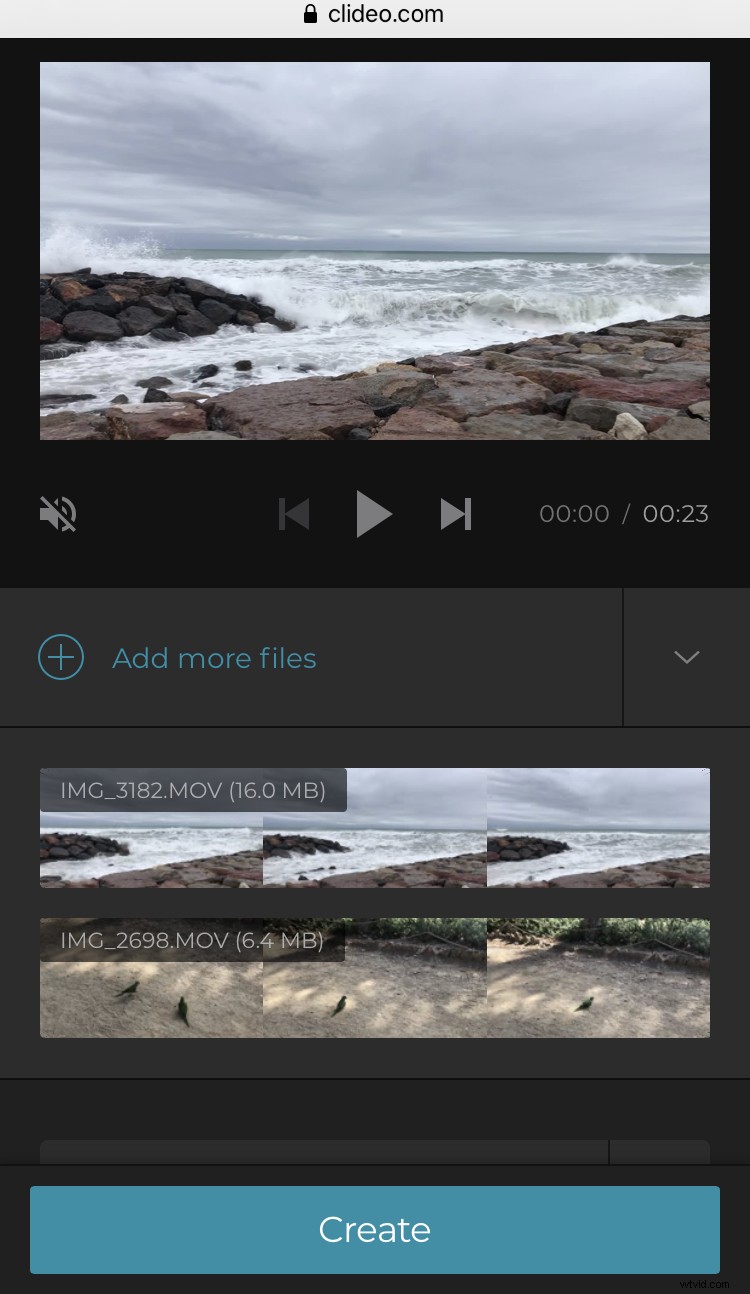Skip back to the video start
750x1294 pixels.
293,513
